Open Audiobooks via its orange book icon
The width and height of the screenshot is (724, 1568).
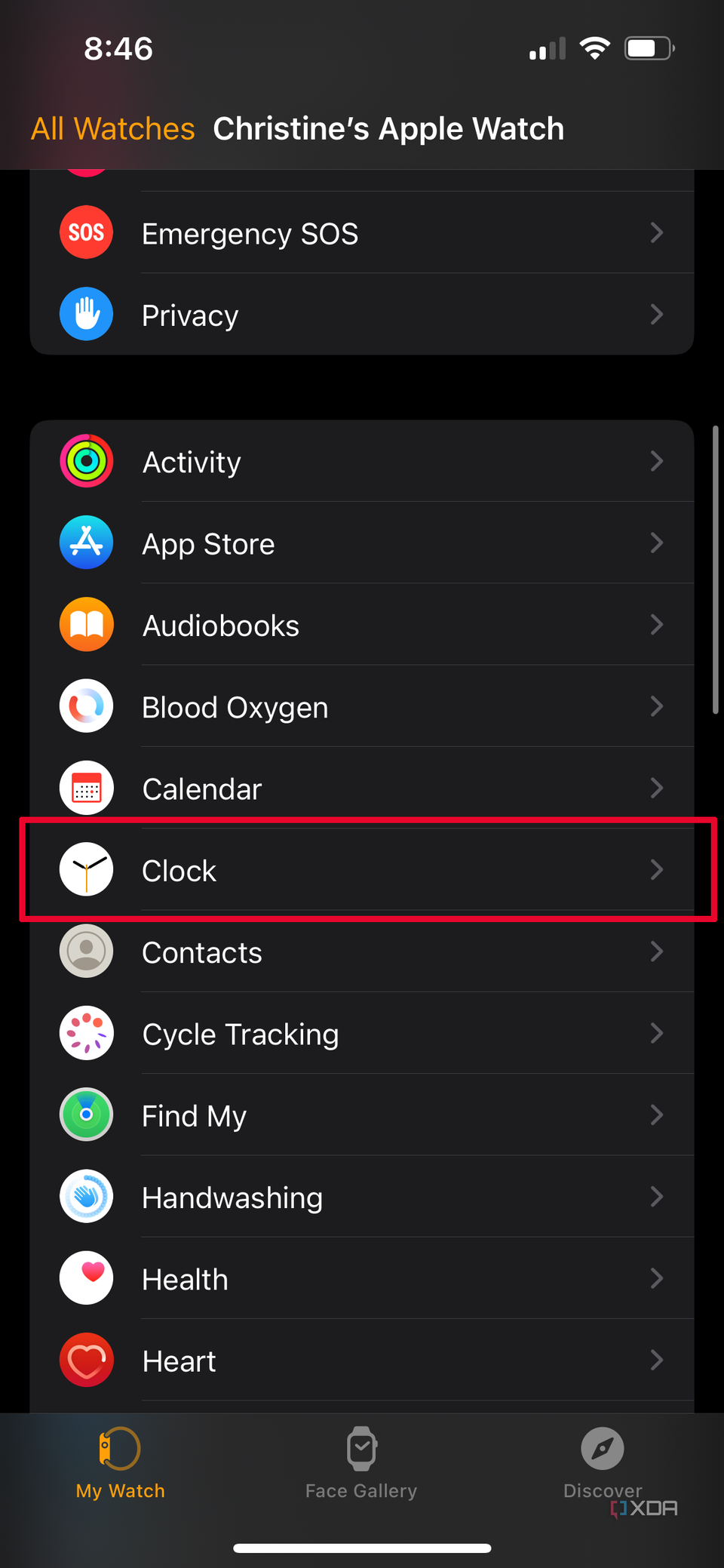tap(86, 624)
